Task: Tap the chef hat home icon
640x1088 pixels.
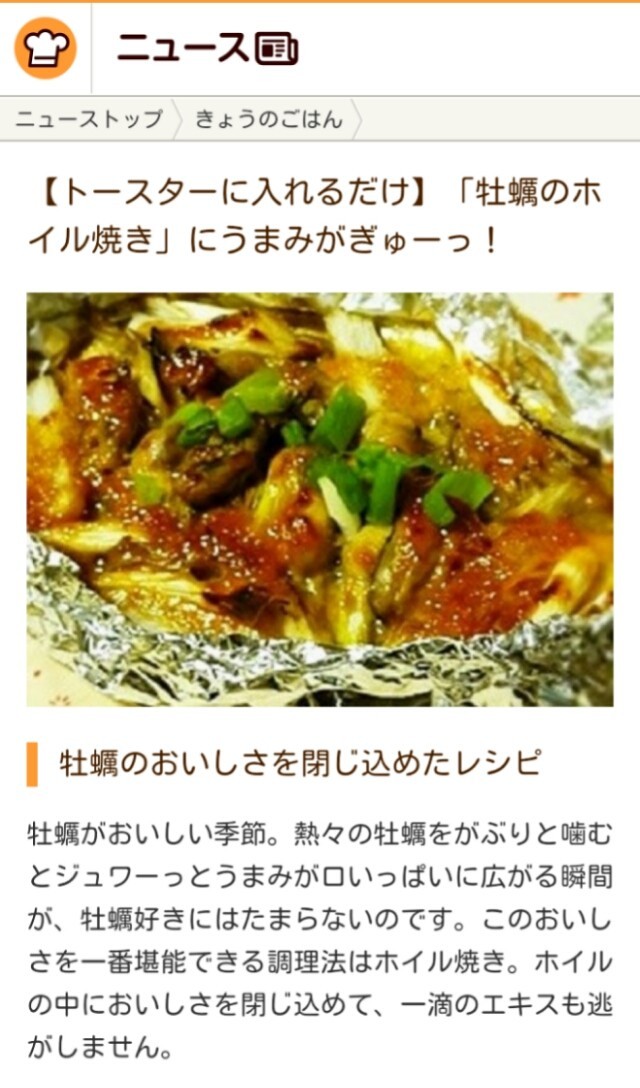Action: 45,48
